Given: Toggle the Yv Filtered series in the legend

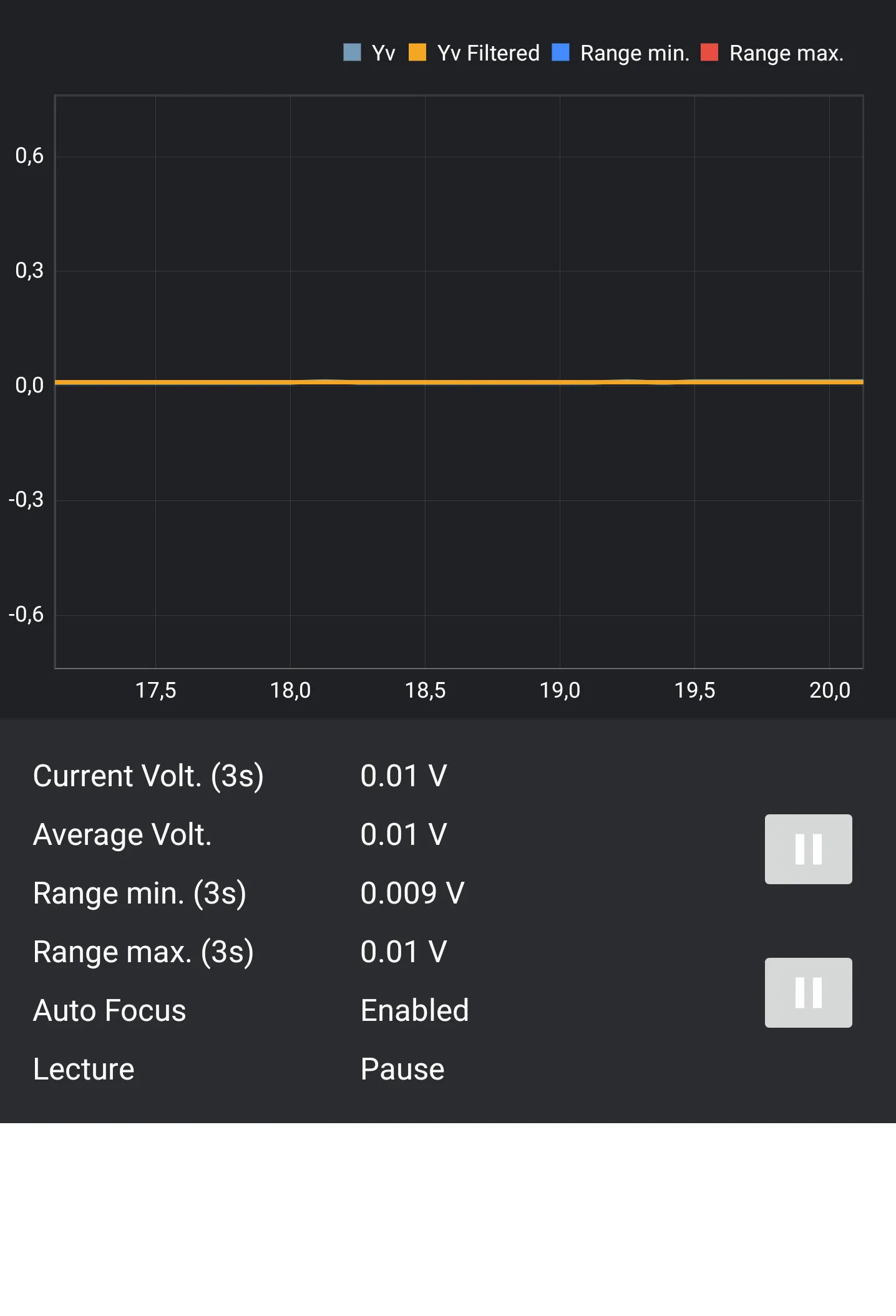Looking at the screenshot, I should click(x=474, y=53).
